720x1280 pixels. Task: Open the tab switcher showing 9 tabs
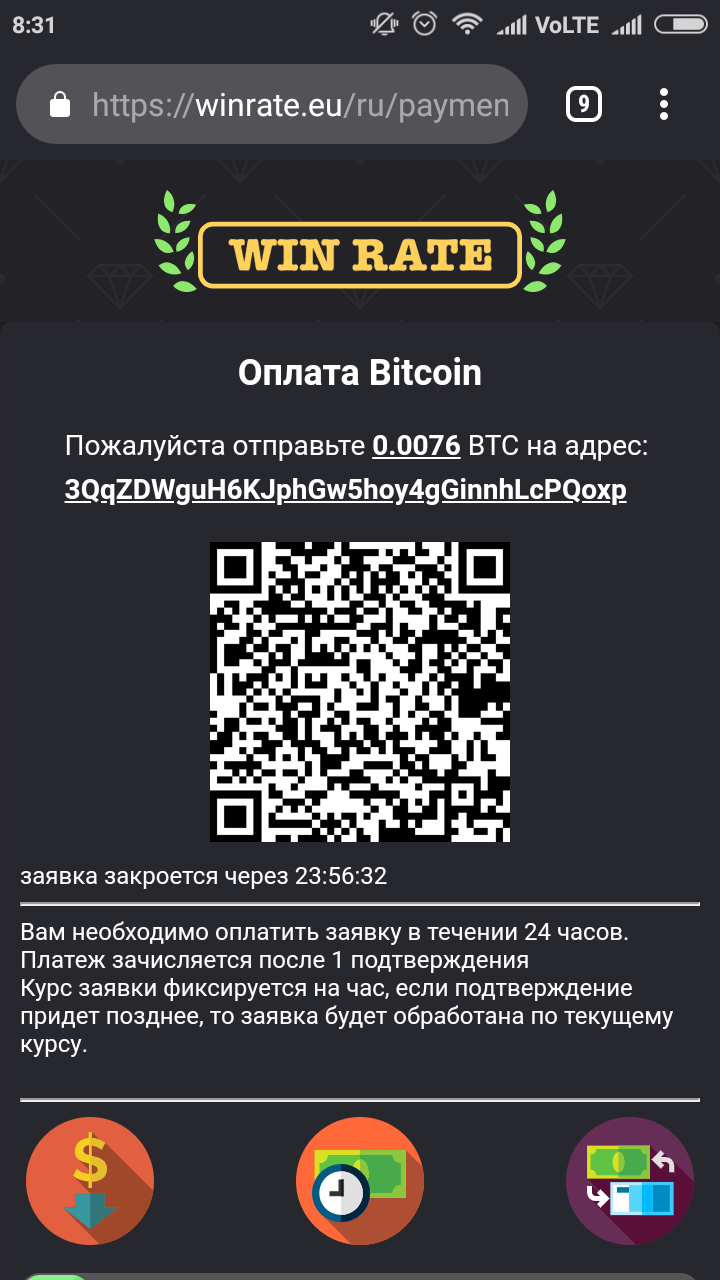click(584, 104)
